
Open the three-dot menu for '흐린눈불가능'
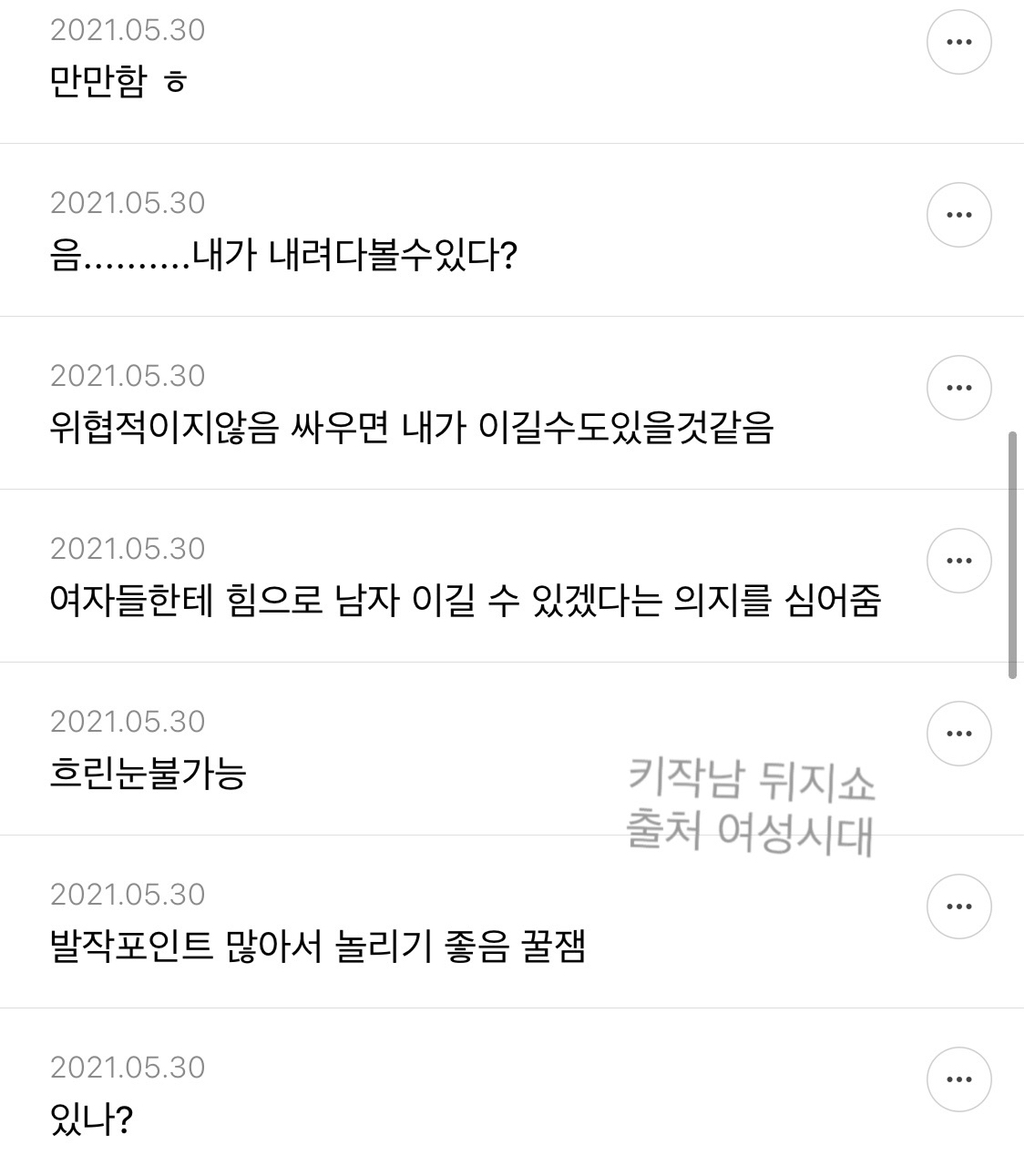[958, 734]
